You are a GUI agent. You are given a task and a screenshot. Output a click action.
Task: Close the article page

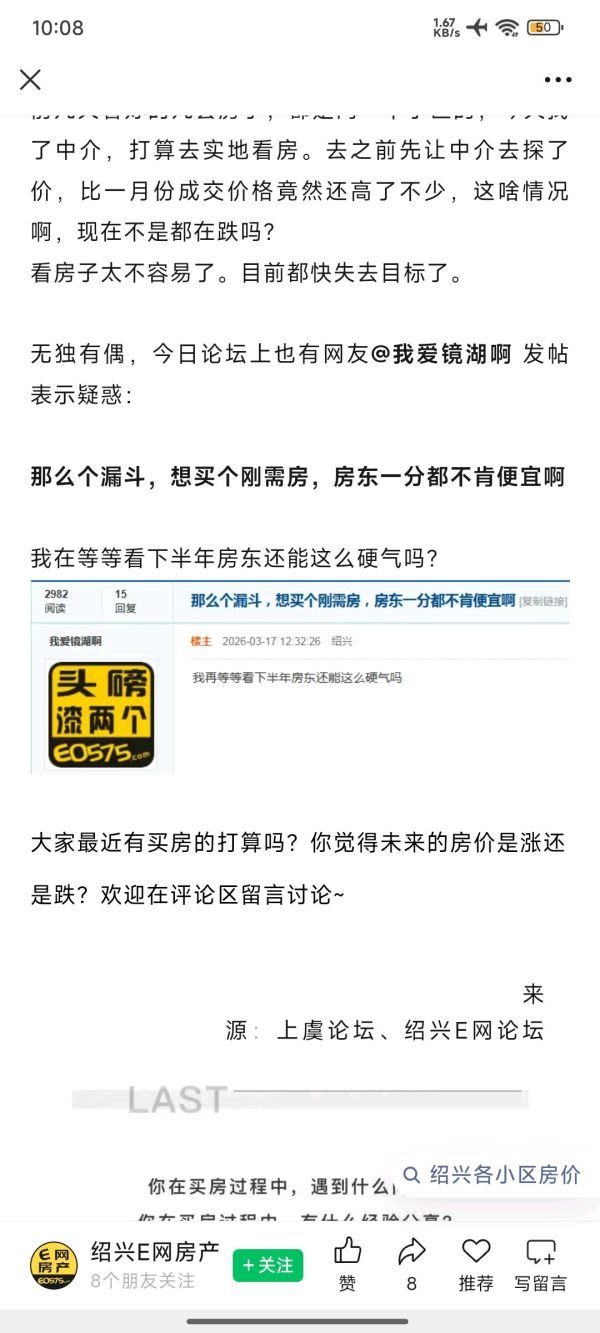pos(31,80)
